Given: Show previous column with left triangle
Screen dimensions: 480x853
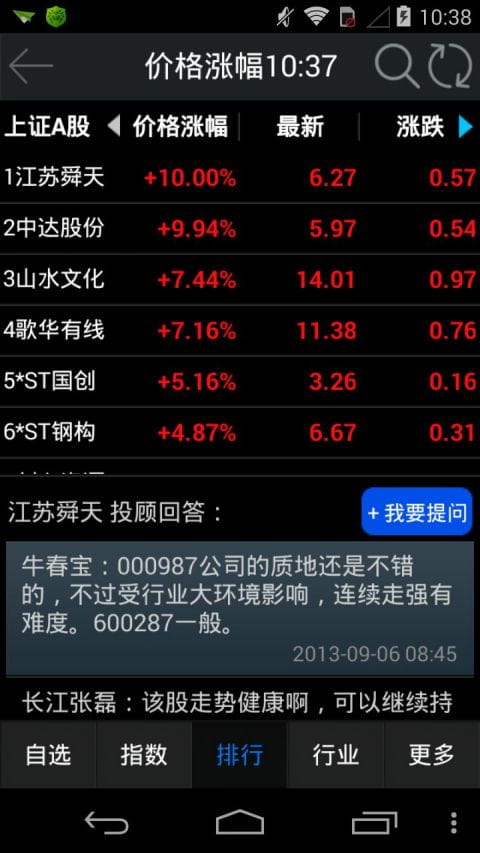Looking at the screenshot, I should click(114, 127).
